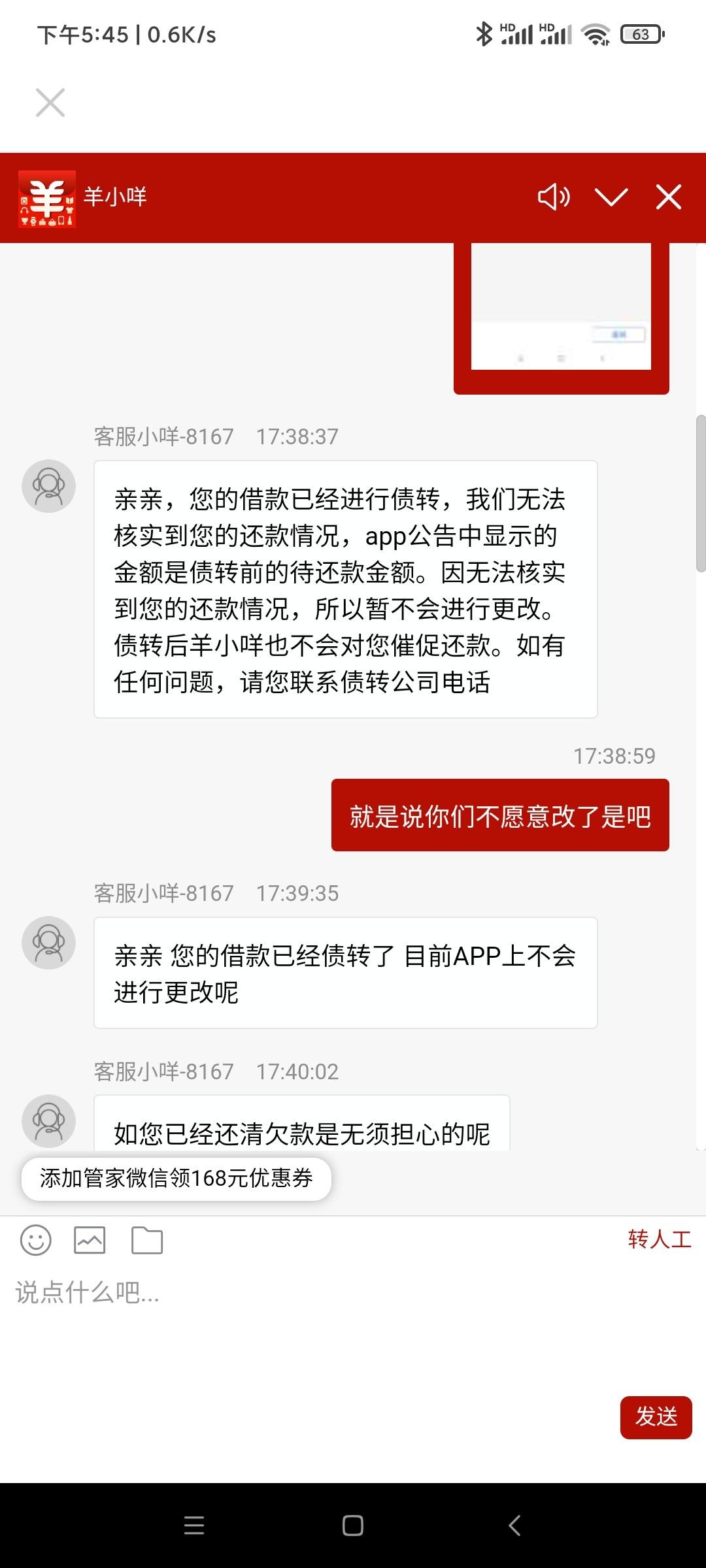Go to the home screen via the system home button
706x1568 pixels.
point(353,1526)
